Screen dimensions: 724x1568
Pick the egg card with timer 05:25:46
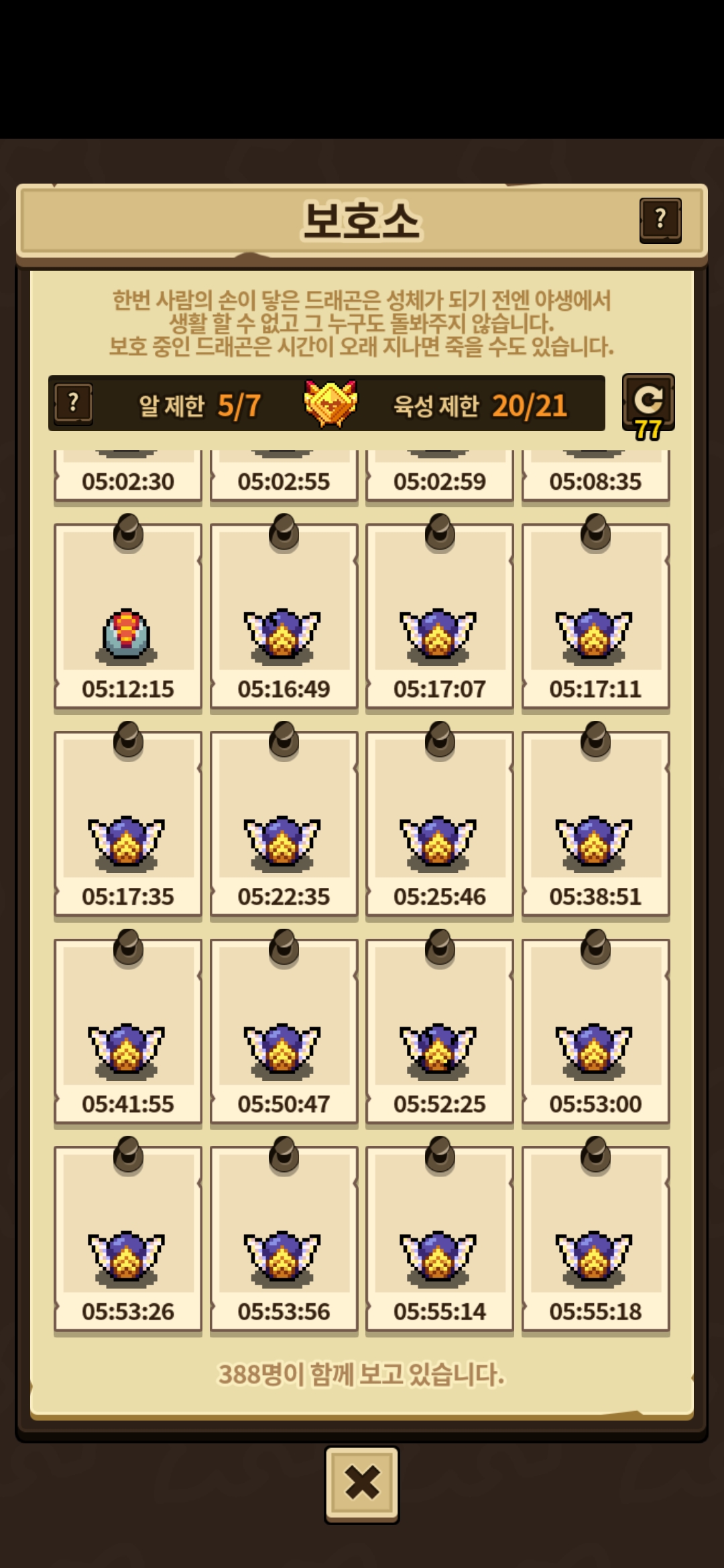tap(439, 824)
